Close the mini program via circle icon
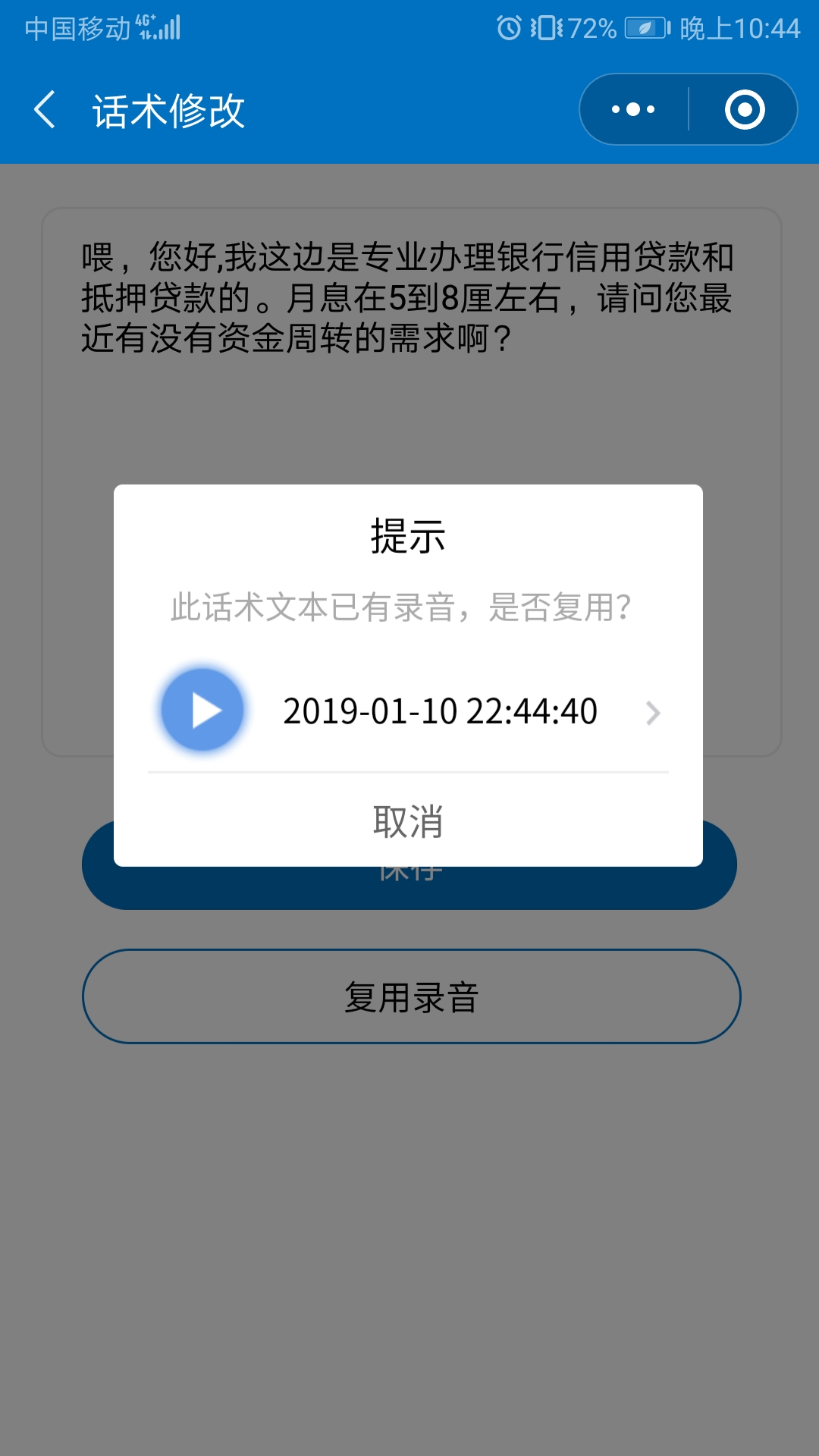 pyautogui.click(x=744, y=110)
